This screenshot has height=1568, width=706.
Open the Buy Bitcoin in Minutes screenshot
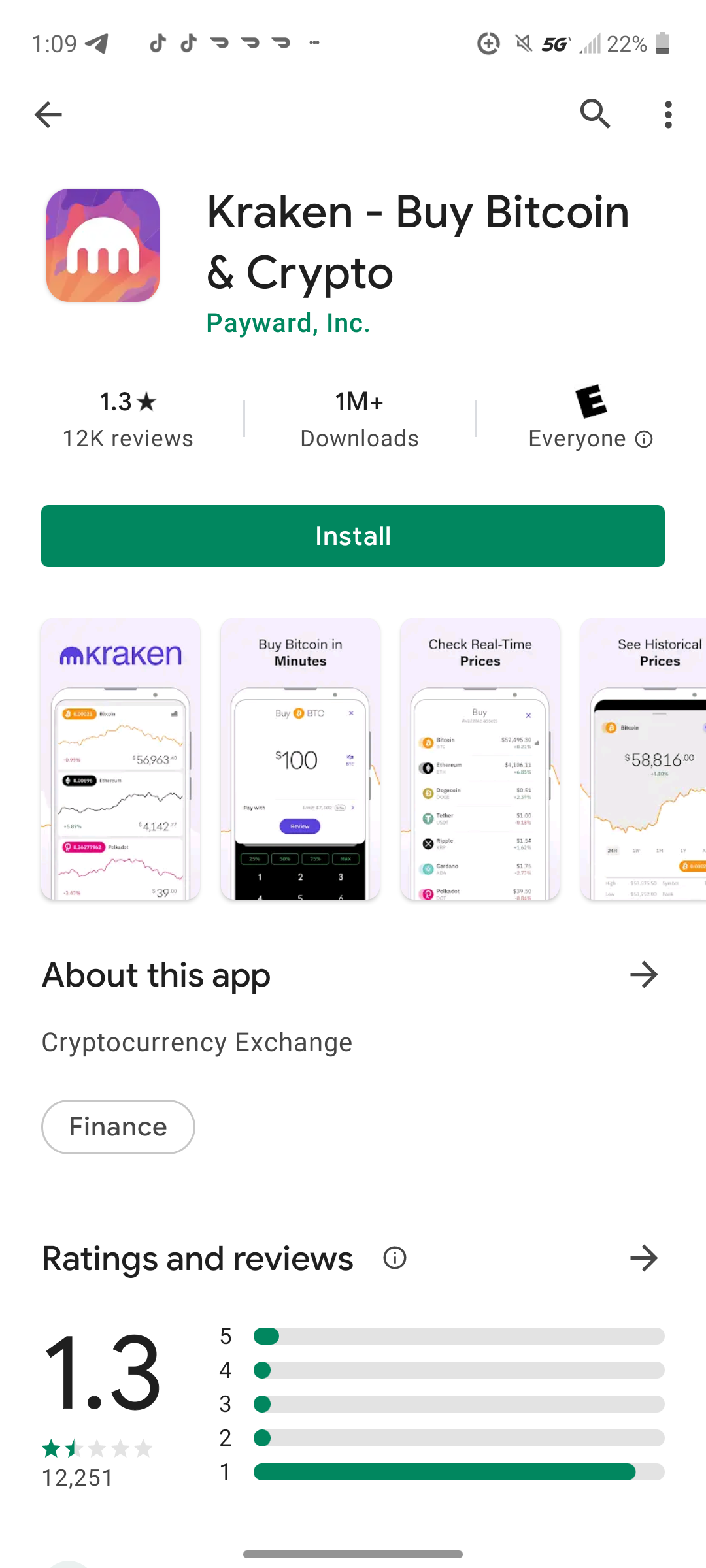[x=300, y=759]
